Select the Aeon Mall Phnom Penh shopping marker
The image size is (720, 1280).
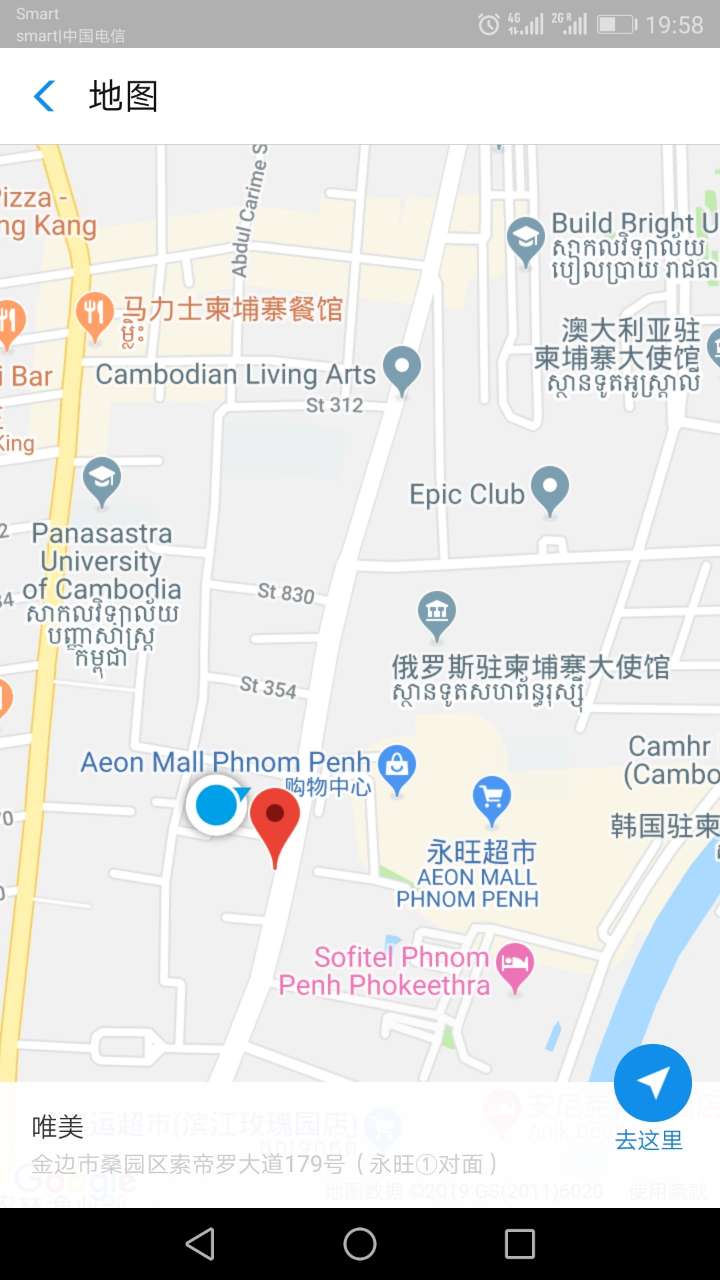pos(399,768)
